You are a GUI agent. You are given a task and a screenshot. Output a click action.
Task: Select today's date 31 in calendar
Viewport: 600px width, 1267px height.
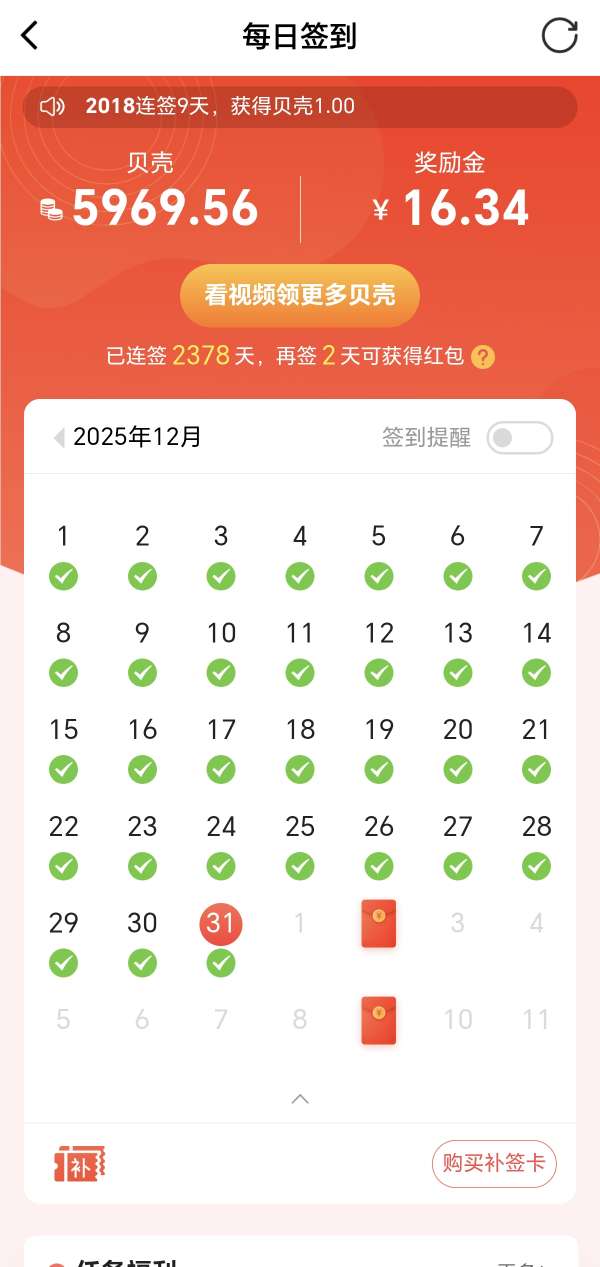[221, 923]
